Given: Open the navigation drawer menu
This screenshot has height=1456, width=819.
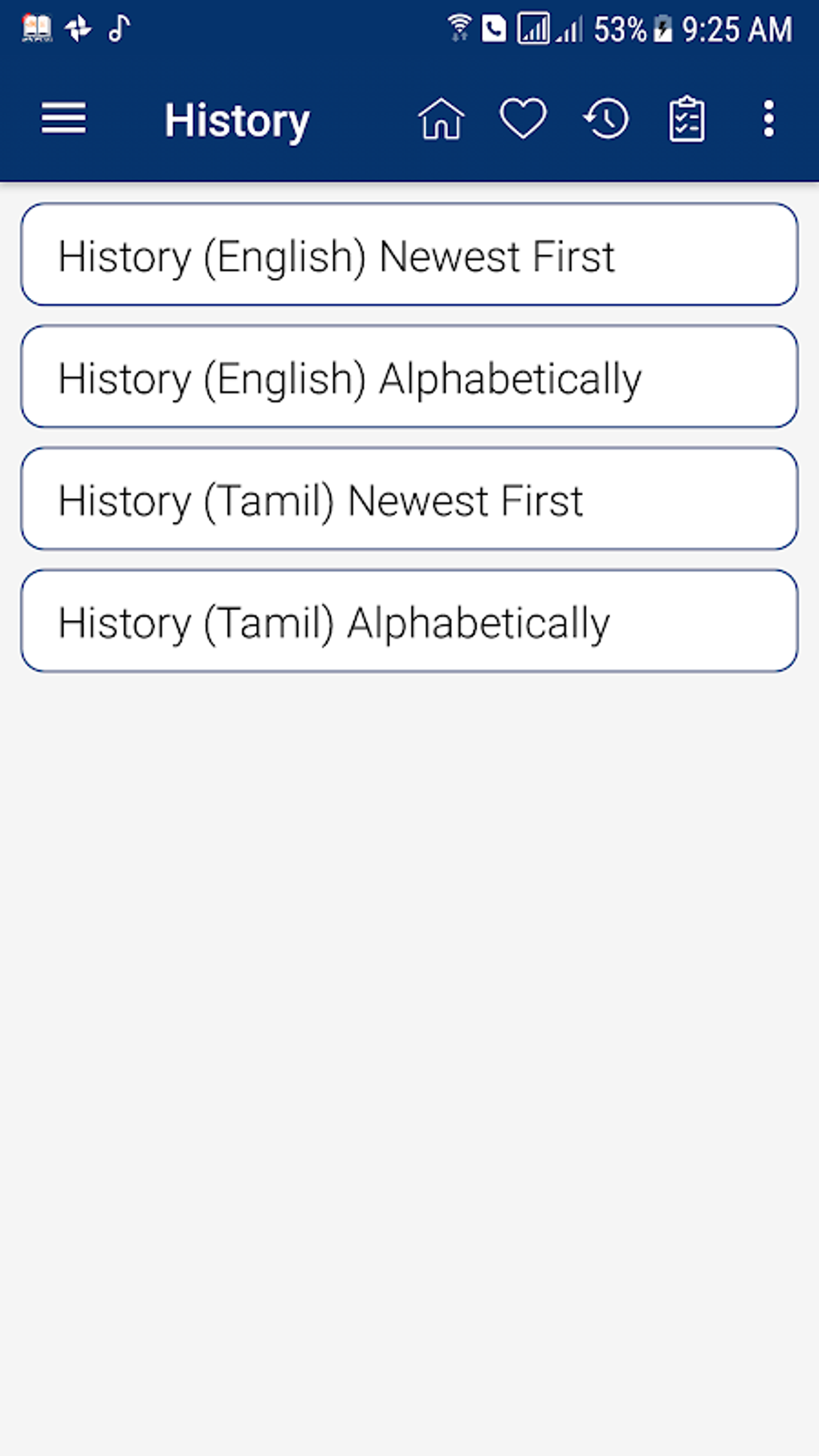Looking at the screenshot, I should tap(63, 119).
